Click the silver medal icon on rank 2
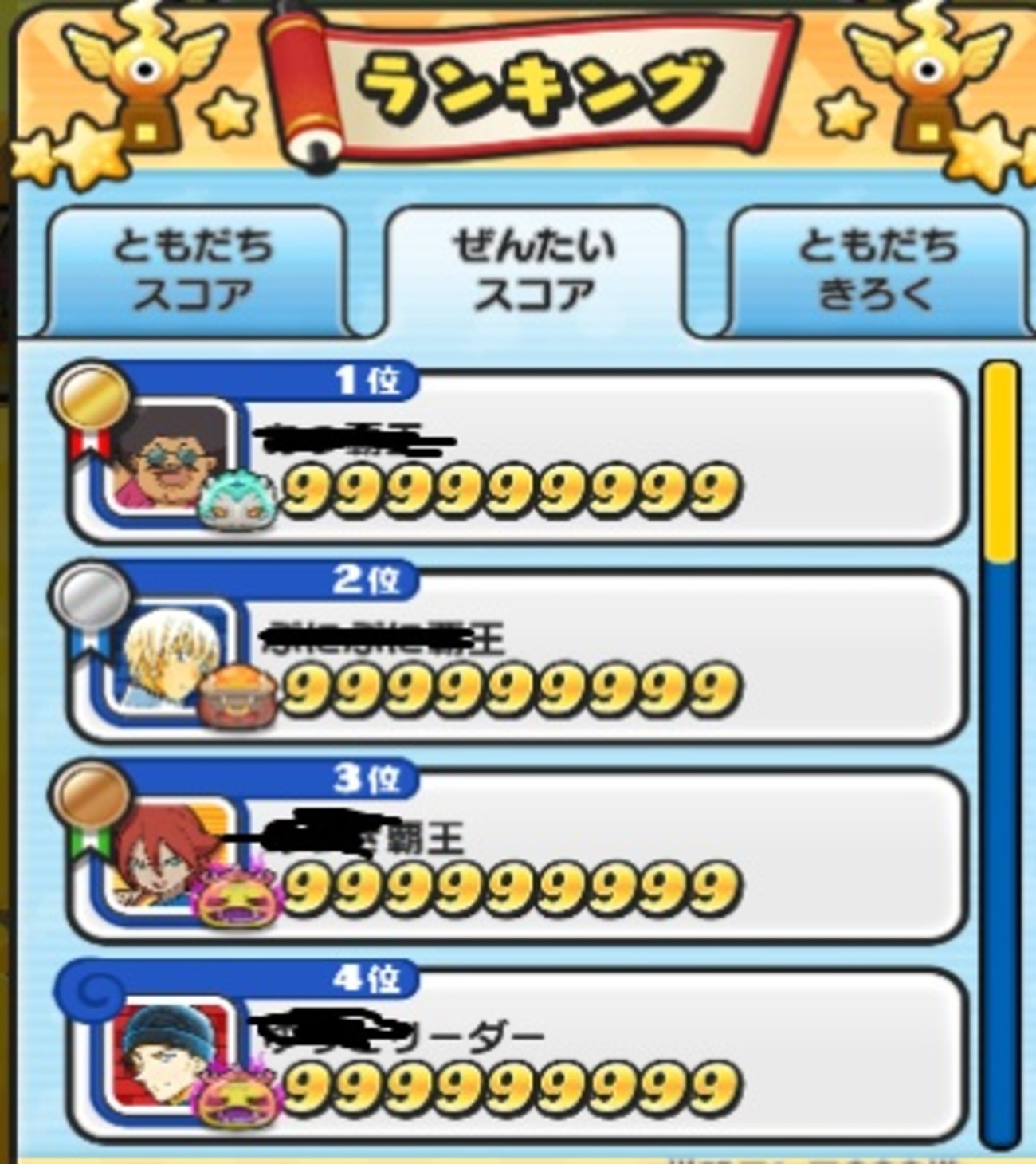This screenshot has height=1164, width=1036. [92, 594]
